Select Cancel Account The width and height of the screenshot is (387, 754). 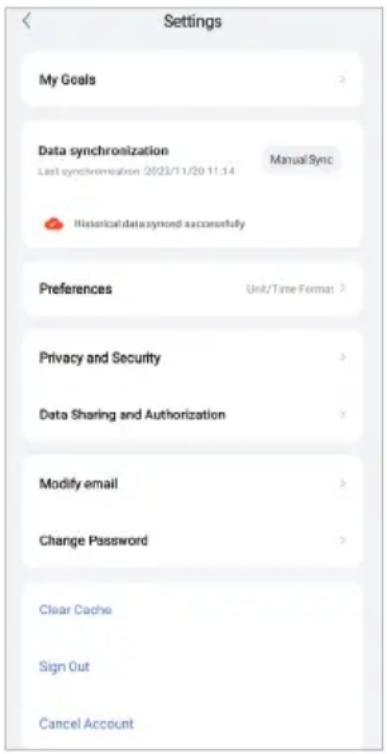tap(87, 724)
